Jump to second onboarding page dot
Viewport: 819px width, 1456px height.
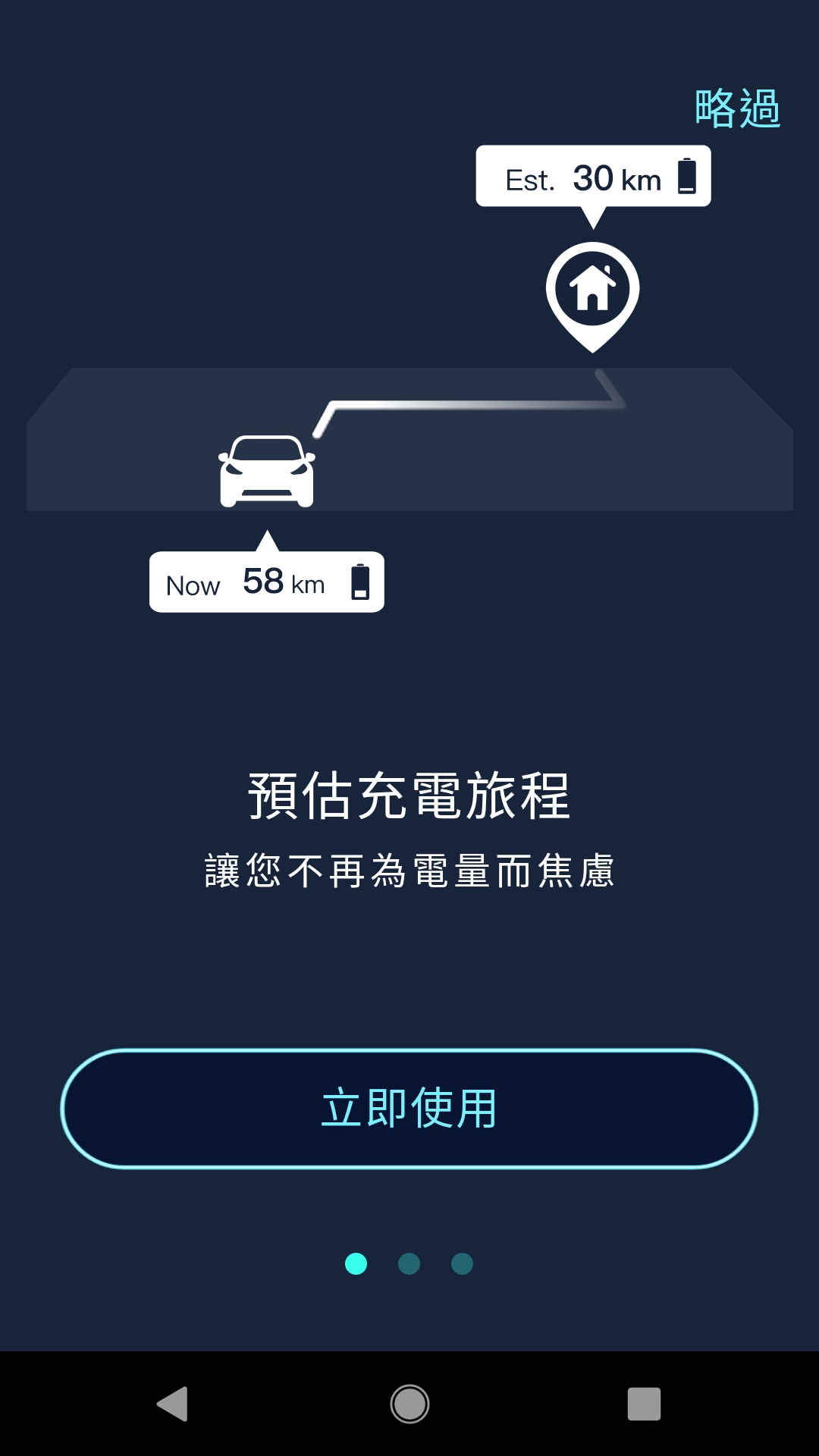tap(409, 1263)
